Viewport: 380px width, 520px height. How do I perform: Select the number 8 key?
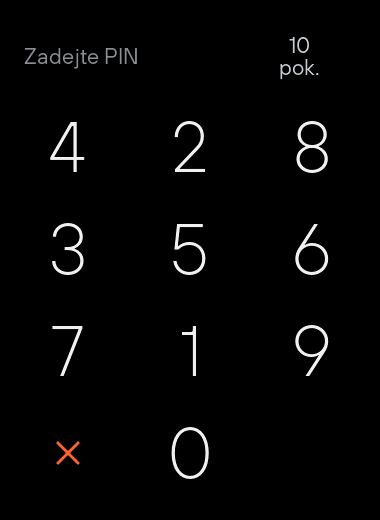click(312, 147)
